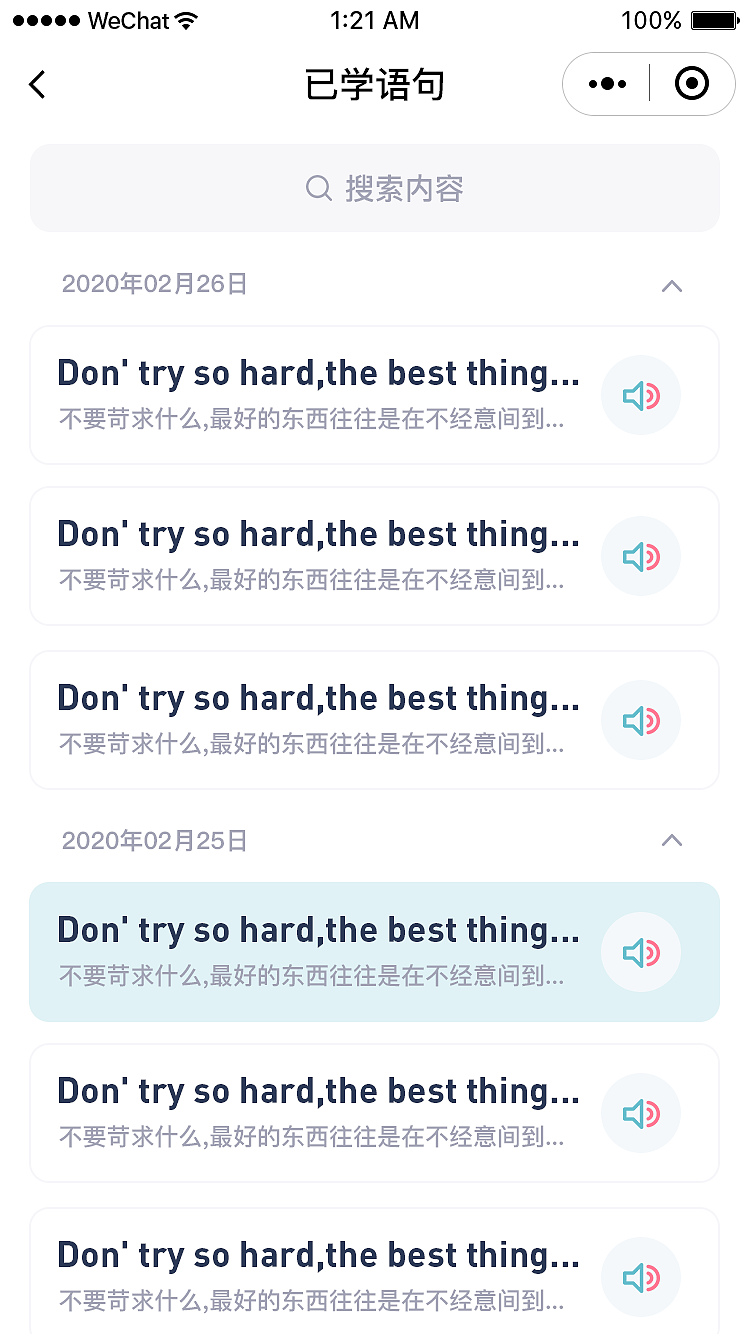Viewport: 750px width, 1334px height.
Task: Play audio for the highlighted sentence card
Action: click(641, 952)
